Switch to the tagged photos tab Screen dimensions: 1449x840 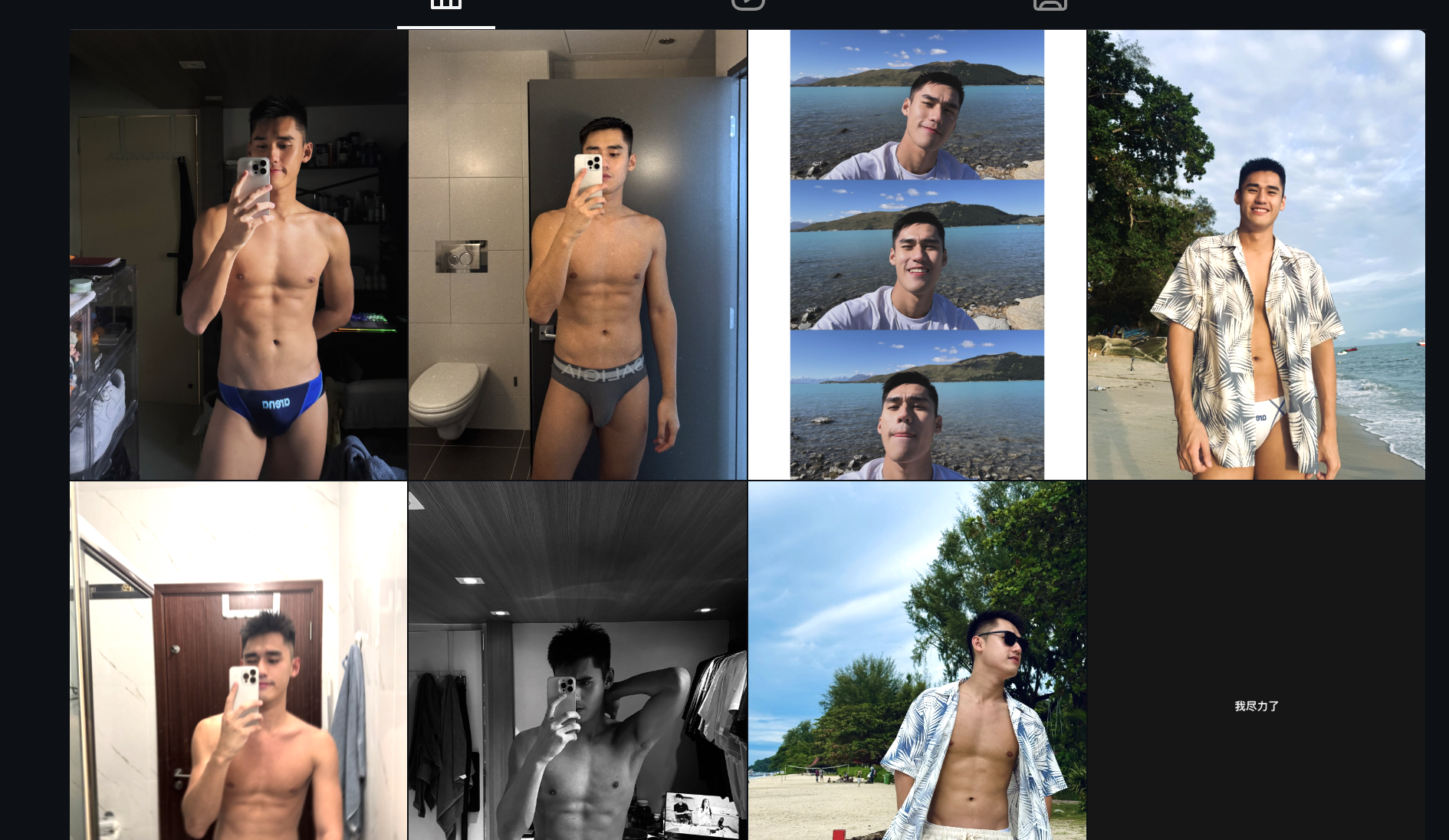click(x=1050, y=5)
